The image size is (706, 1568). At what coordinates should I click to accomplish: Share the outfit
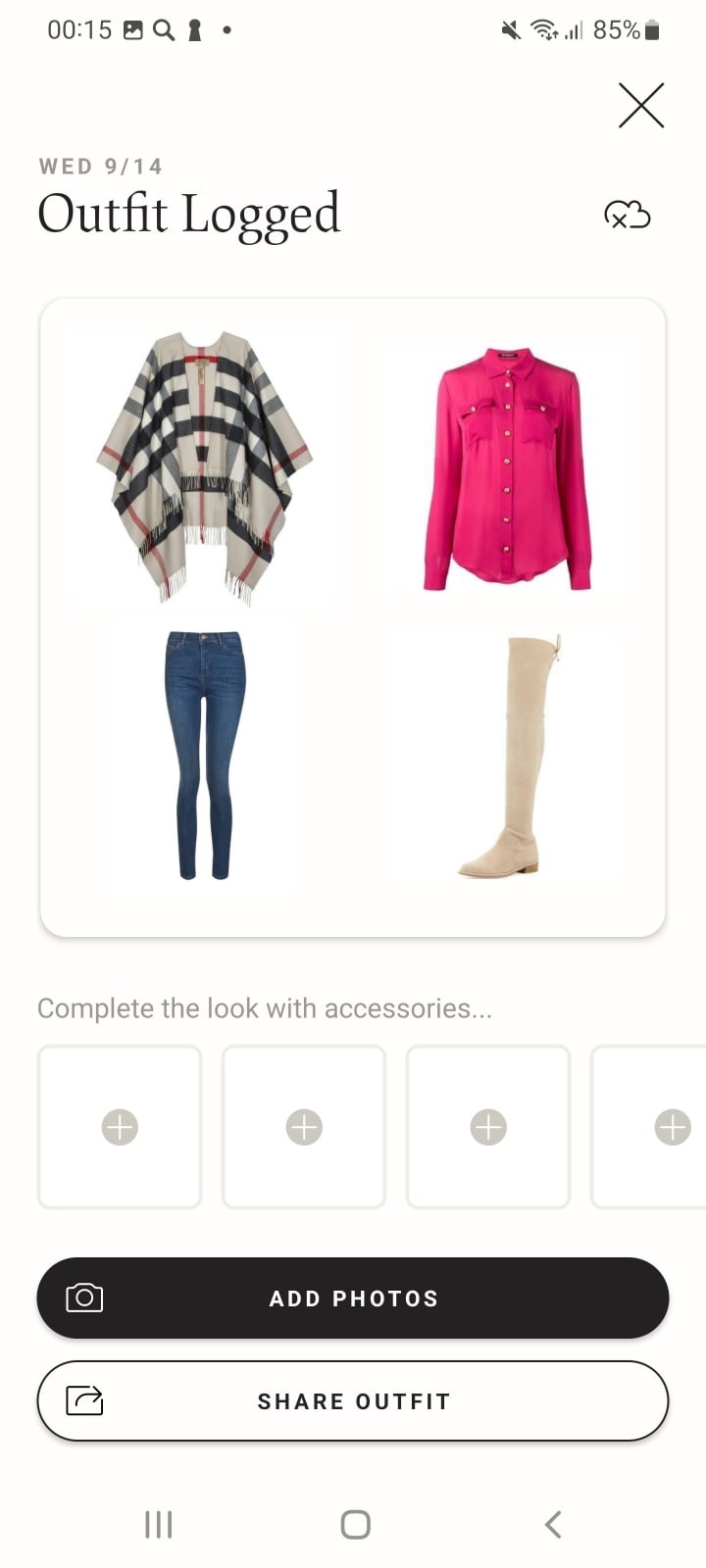353,1401
